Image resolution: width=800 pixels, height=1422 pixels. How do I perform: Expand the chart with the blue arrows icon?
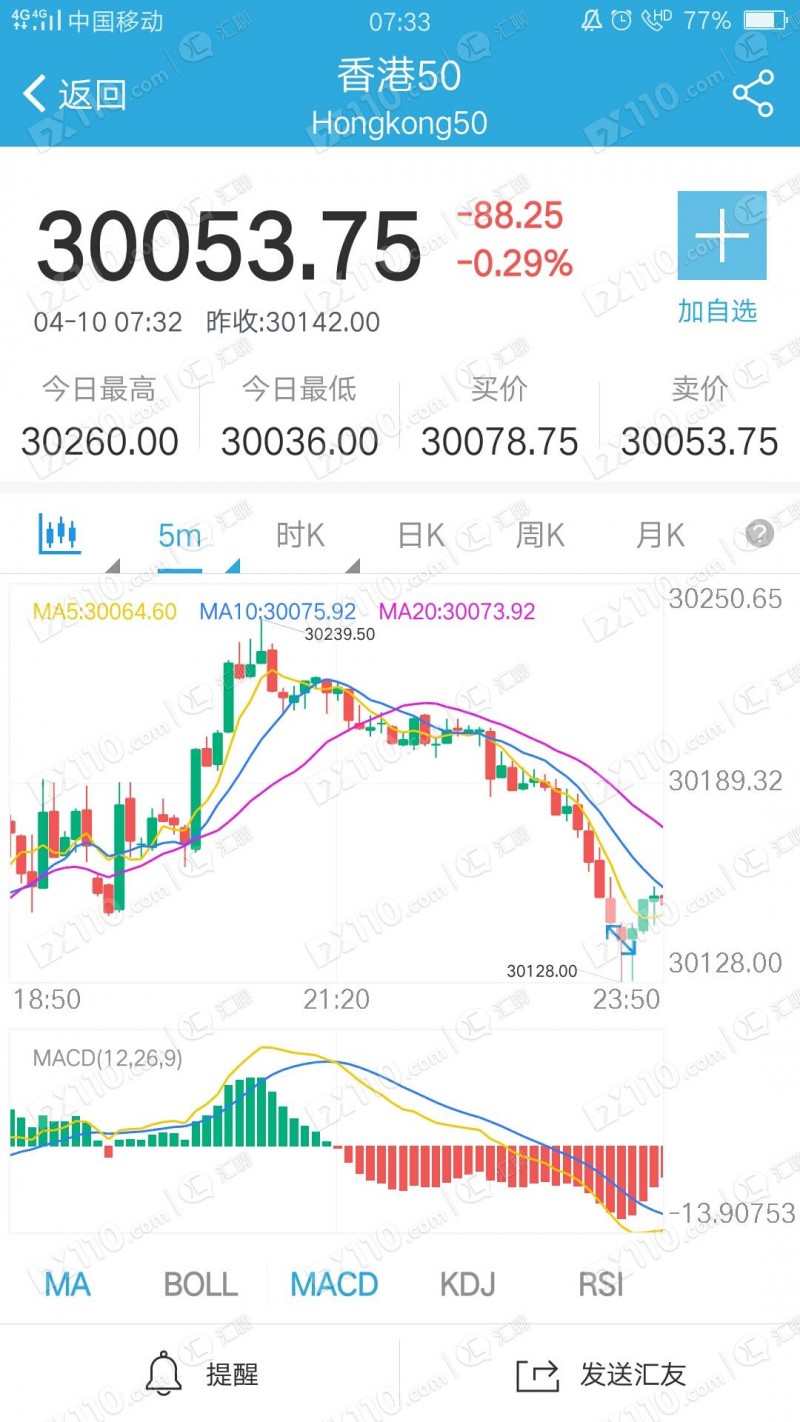point(621,940)
